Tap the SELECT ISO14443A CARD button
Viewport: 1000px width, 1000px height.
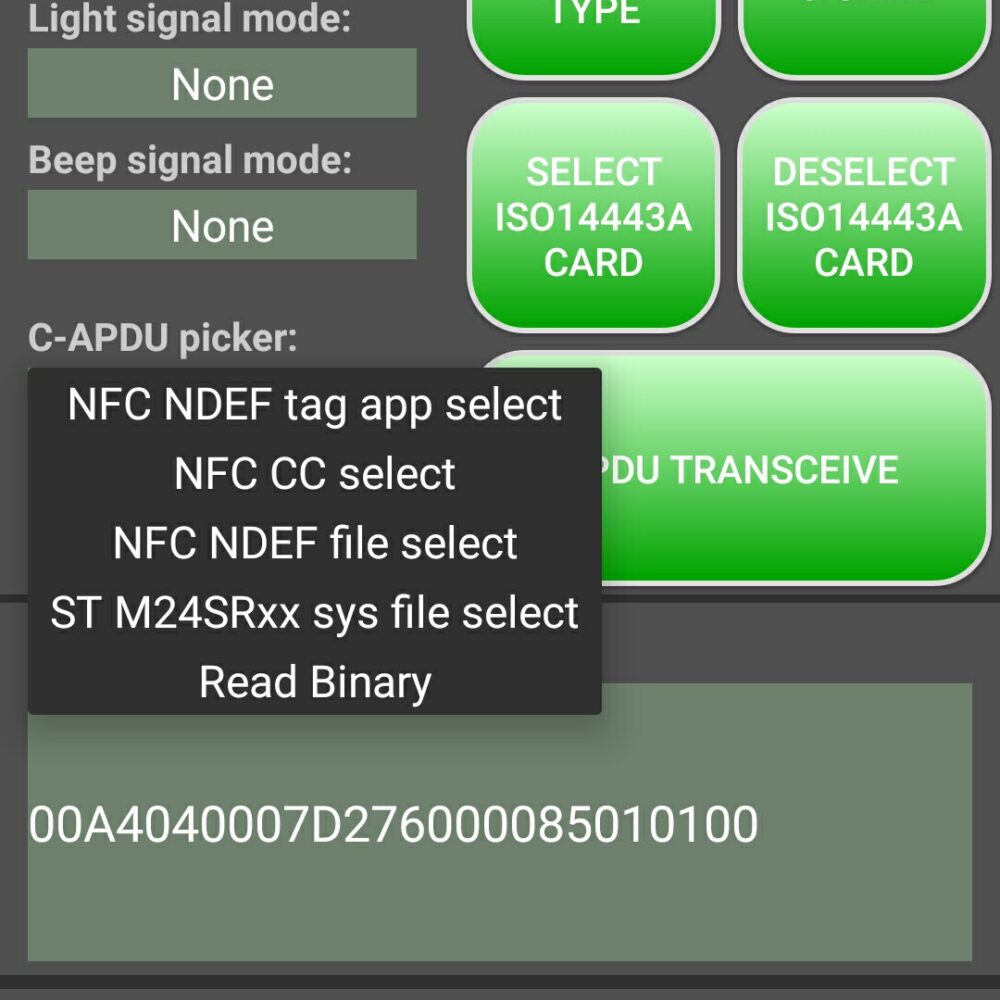593,217
